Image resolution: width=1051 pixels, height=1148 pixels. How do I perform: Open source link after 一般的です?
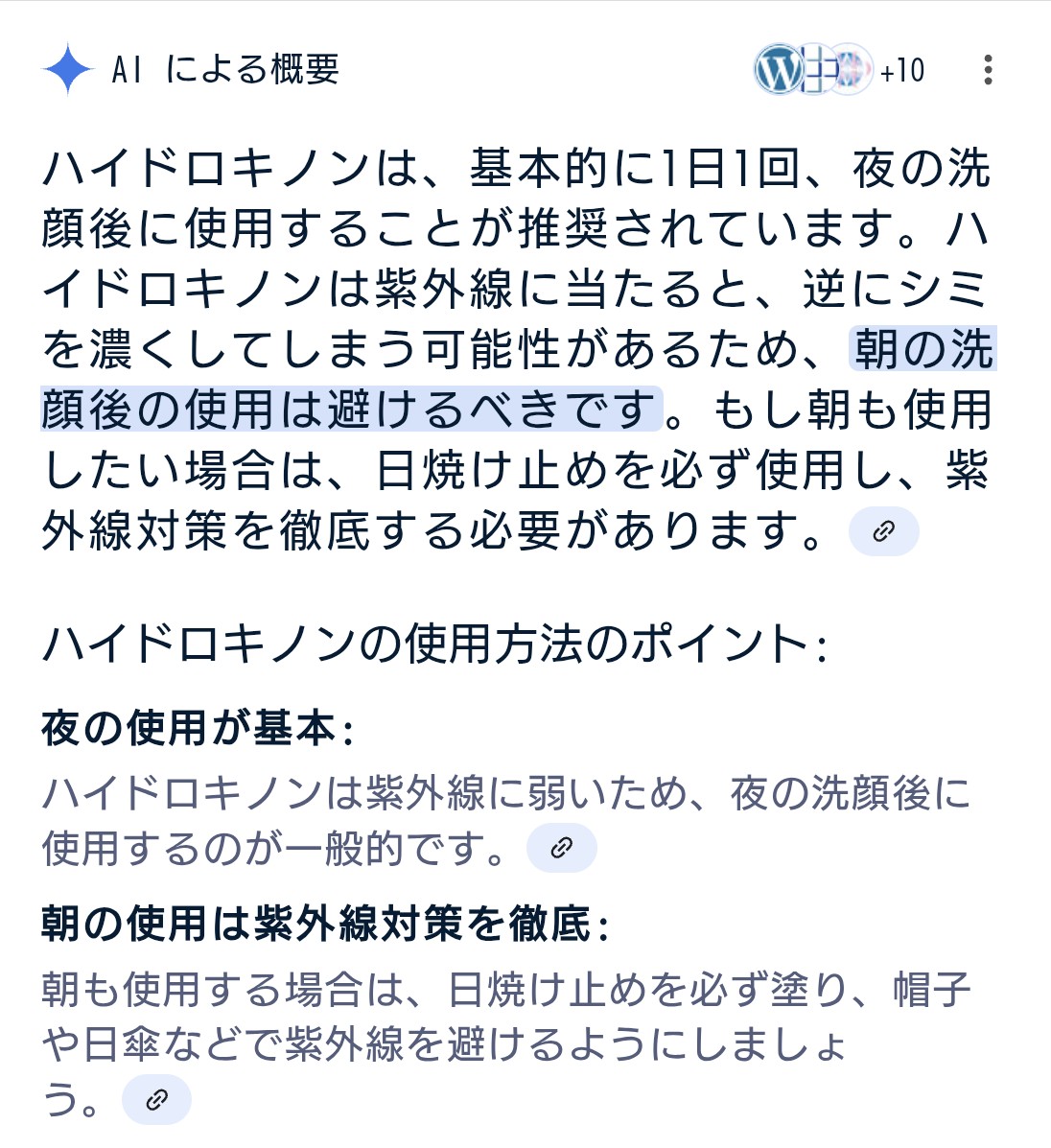(561, 848)
